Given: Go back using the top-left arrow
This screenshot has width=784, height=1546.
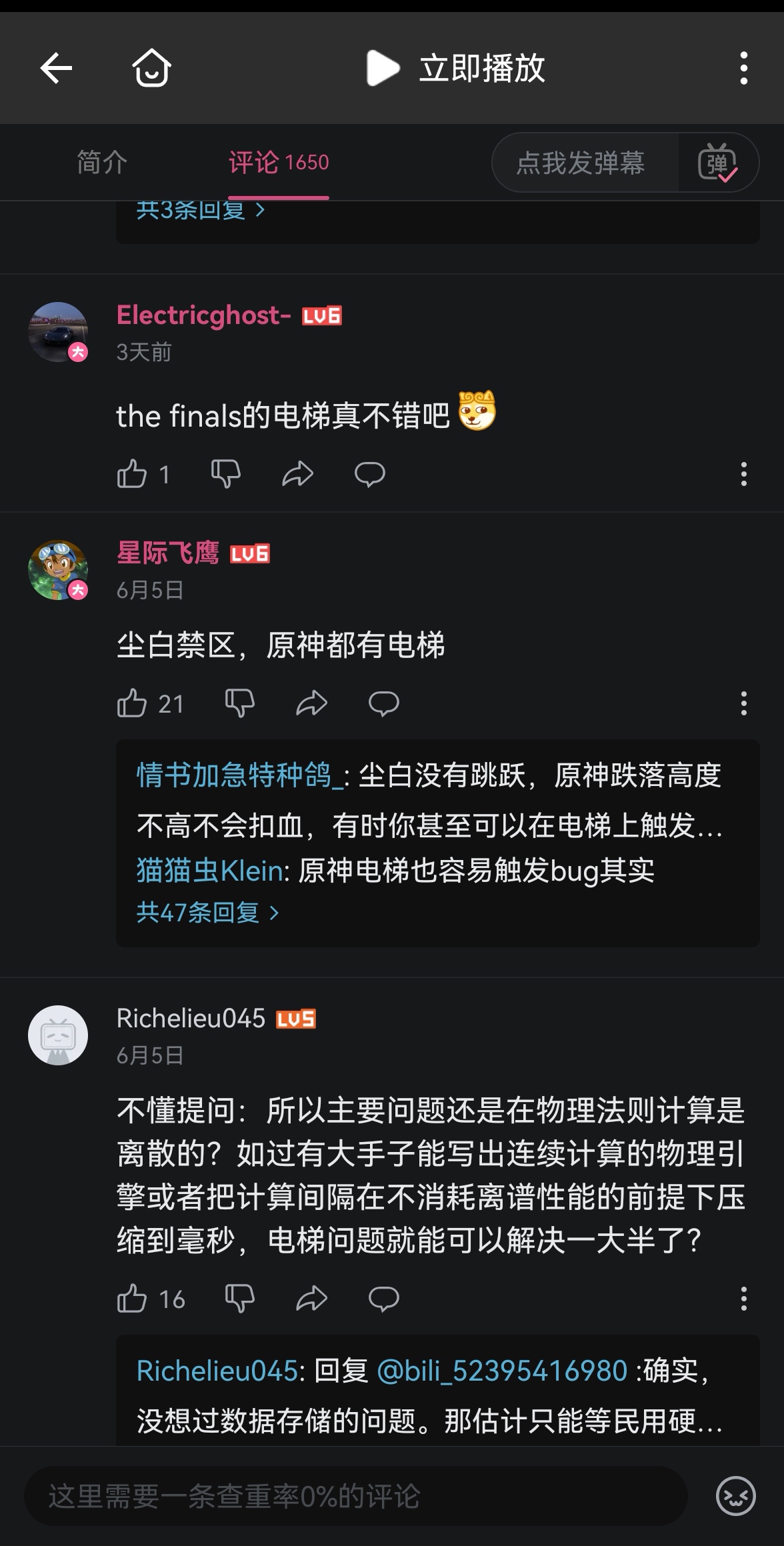Looking at the screenshot, I should pyautogui.click(x=56, y=68).
